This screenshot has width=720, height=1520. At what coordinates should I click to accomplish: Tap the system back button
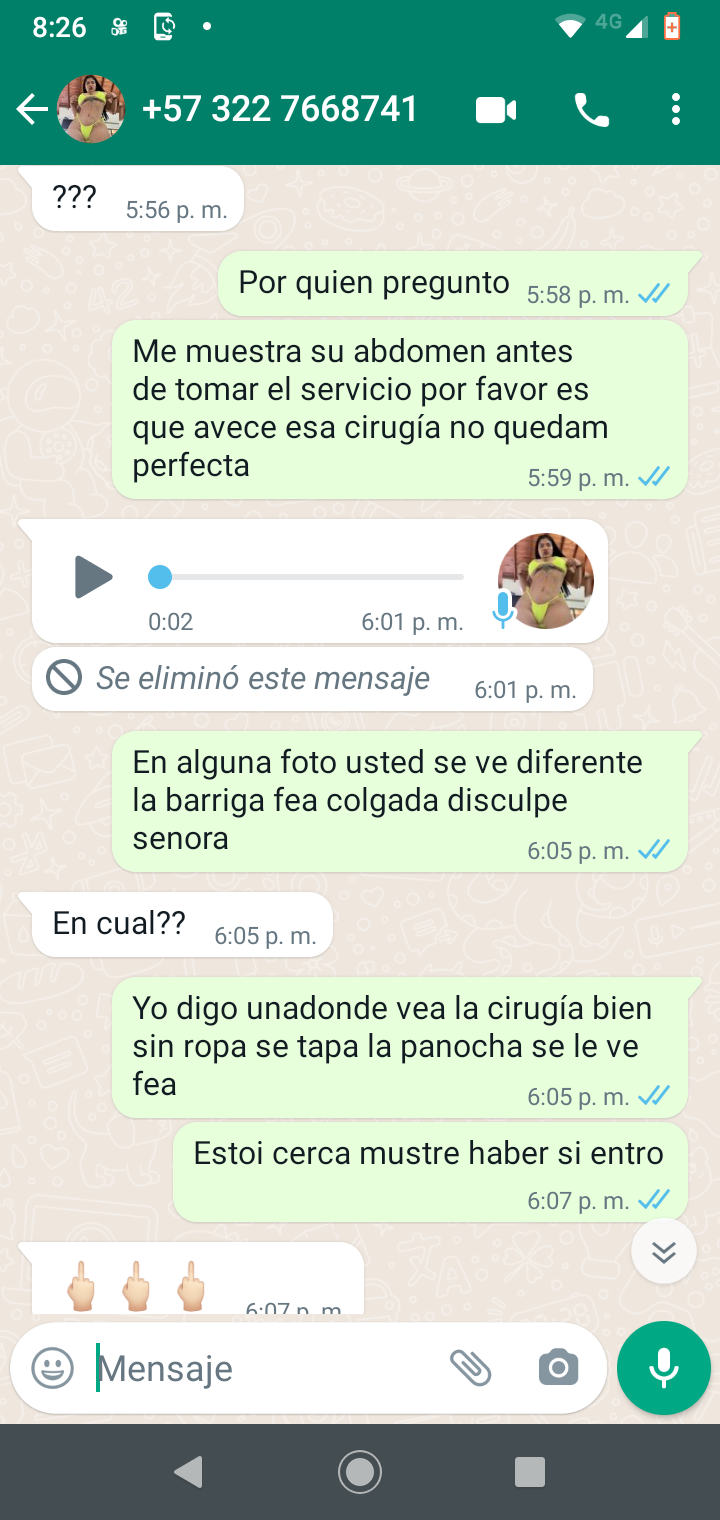pyautogui.click(x=188, y=1471)
